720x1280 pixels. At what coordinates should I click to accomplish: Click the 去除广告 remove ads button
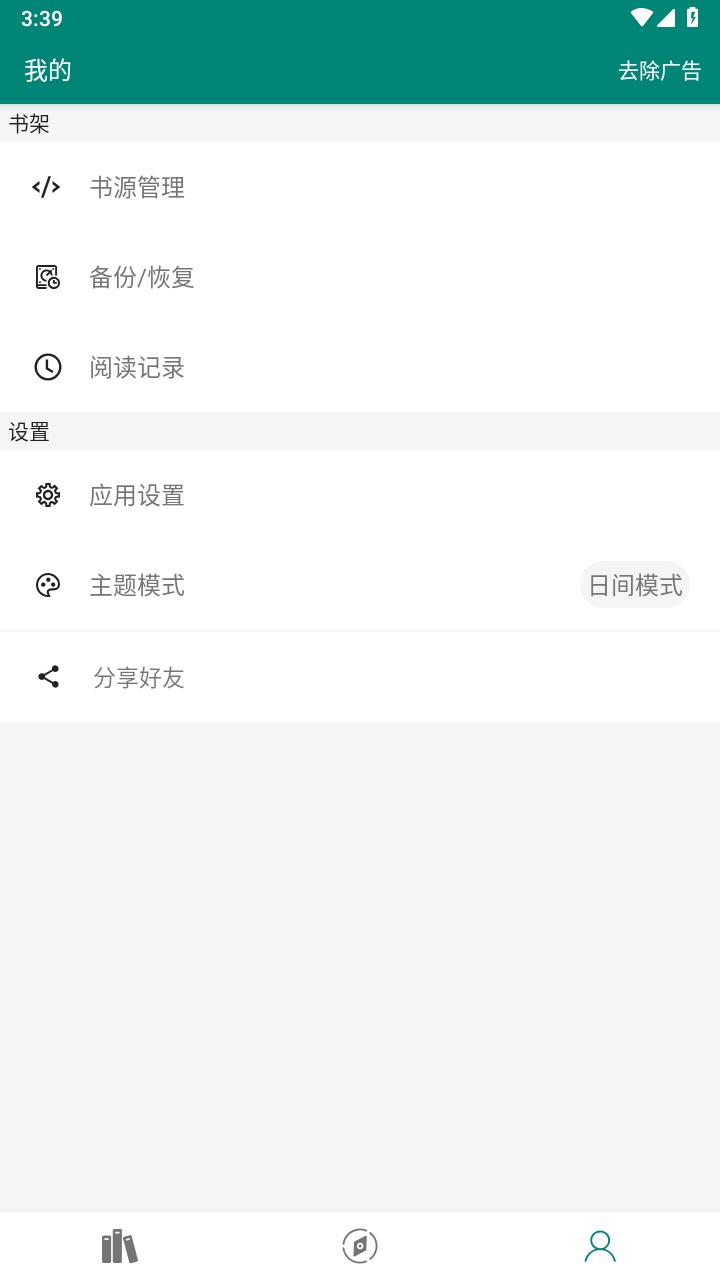coord(660,70)
